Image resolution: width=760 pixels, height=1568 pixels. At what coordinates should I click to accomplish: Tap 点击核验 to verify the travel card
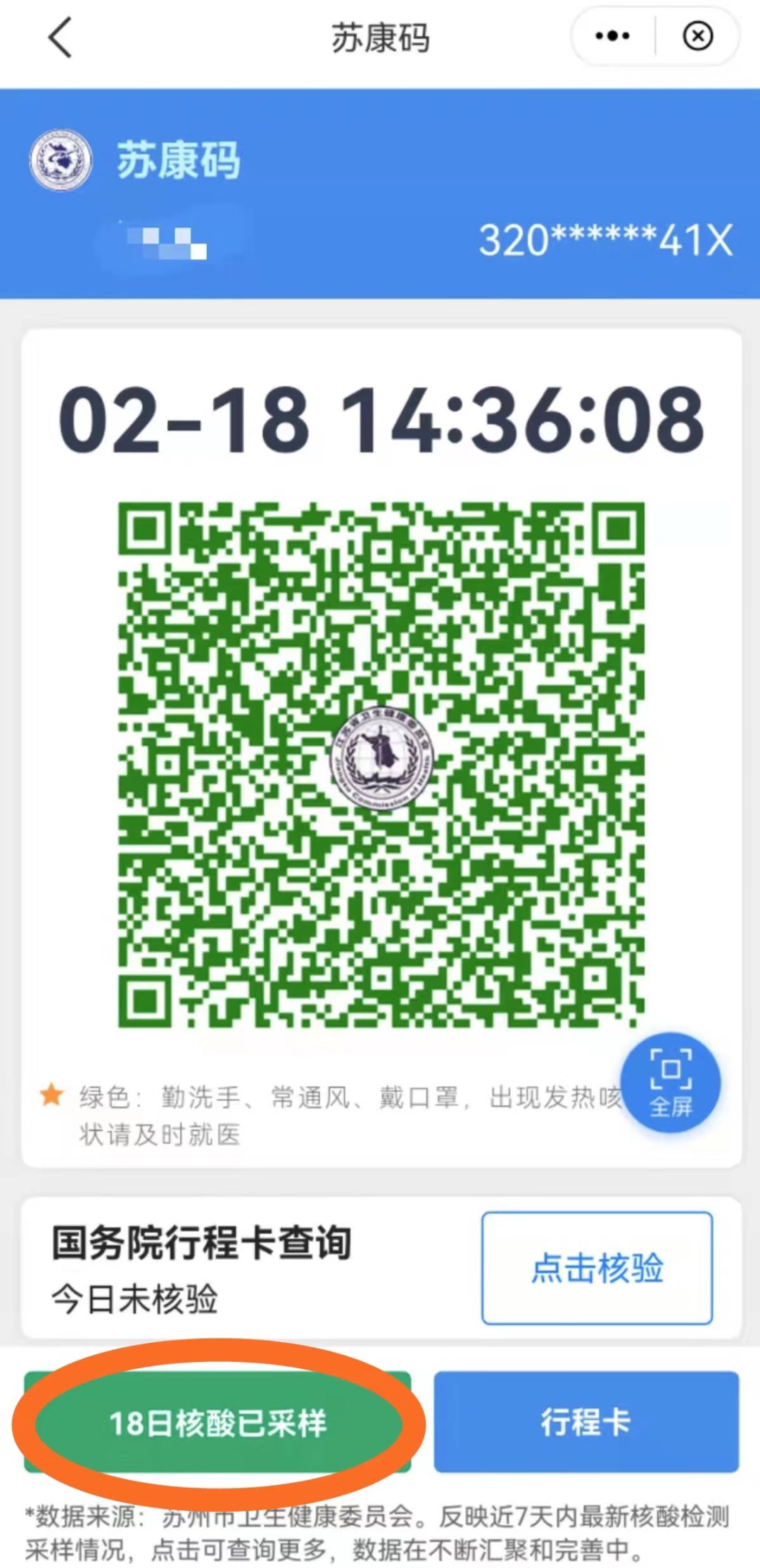597,1268
